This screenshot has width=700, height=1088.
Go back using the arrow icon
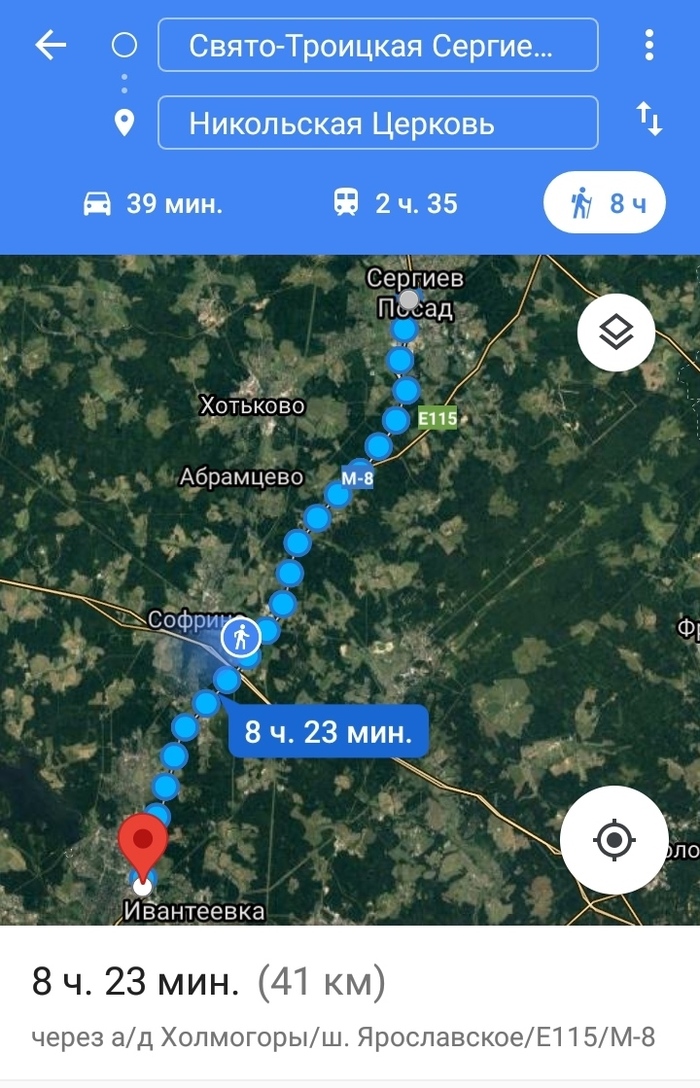[50, 45]
